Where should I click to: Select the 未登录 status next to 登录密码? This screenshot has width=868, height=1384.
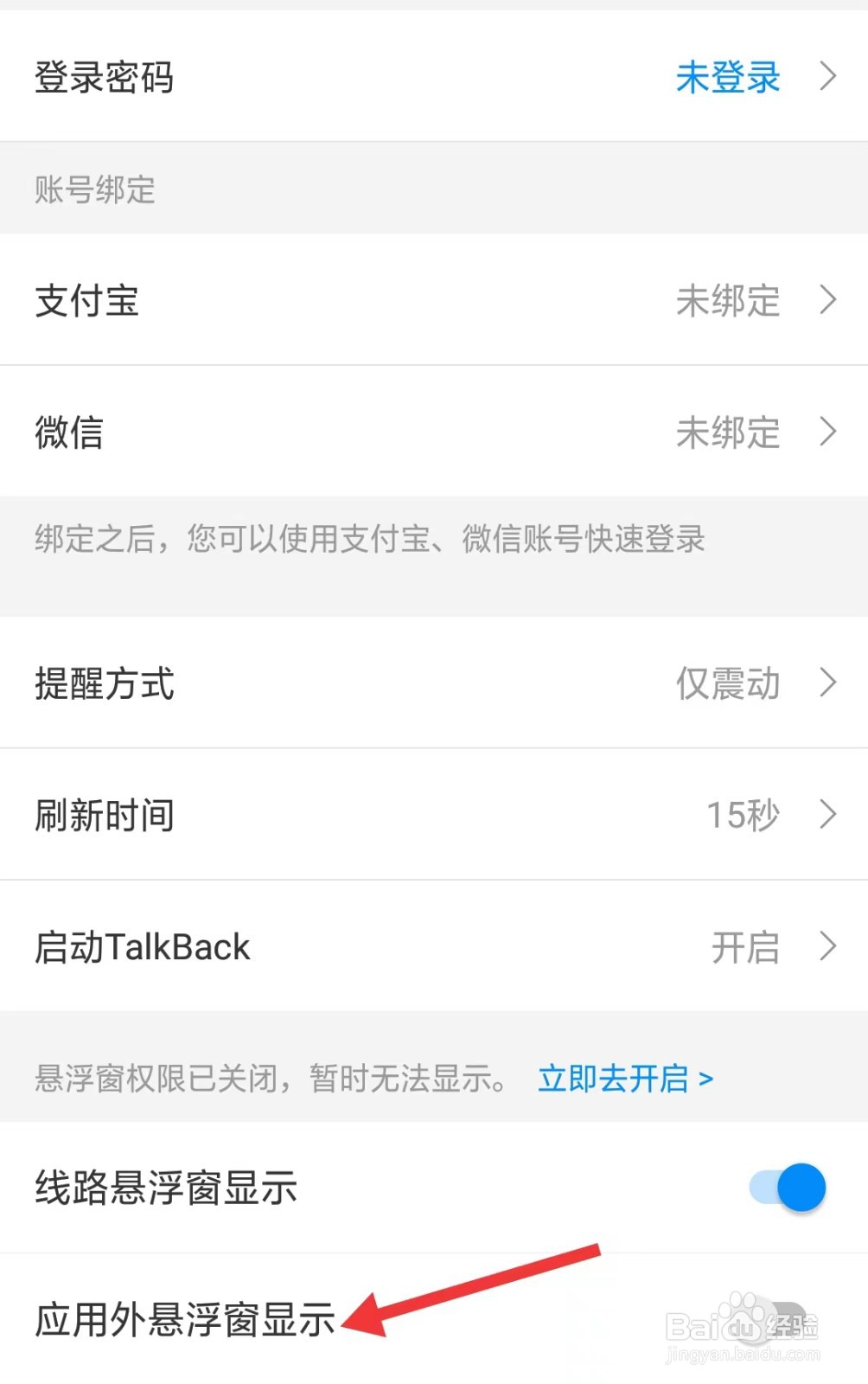coord(727,76)
